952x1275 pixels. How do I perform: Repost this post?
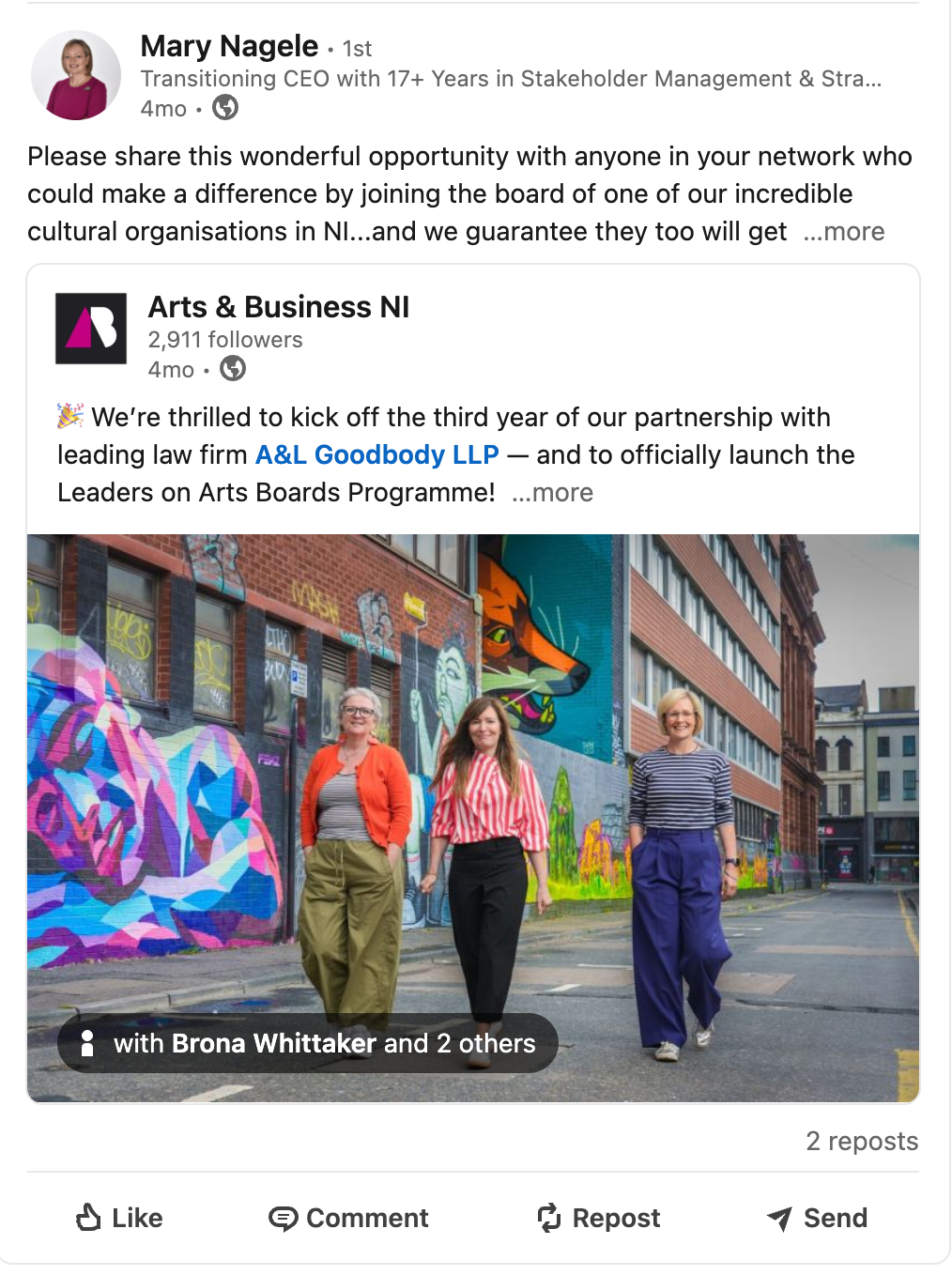[599, 1218]
